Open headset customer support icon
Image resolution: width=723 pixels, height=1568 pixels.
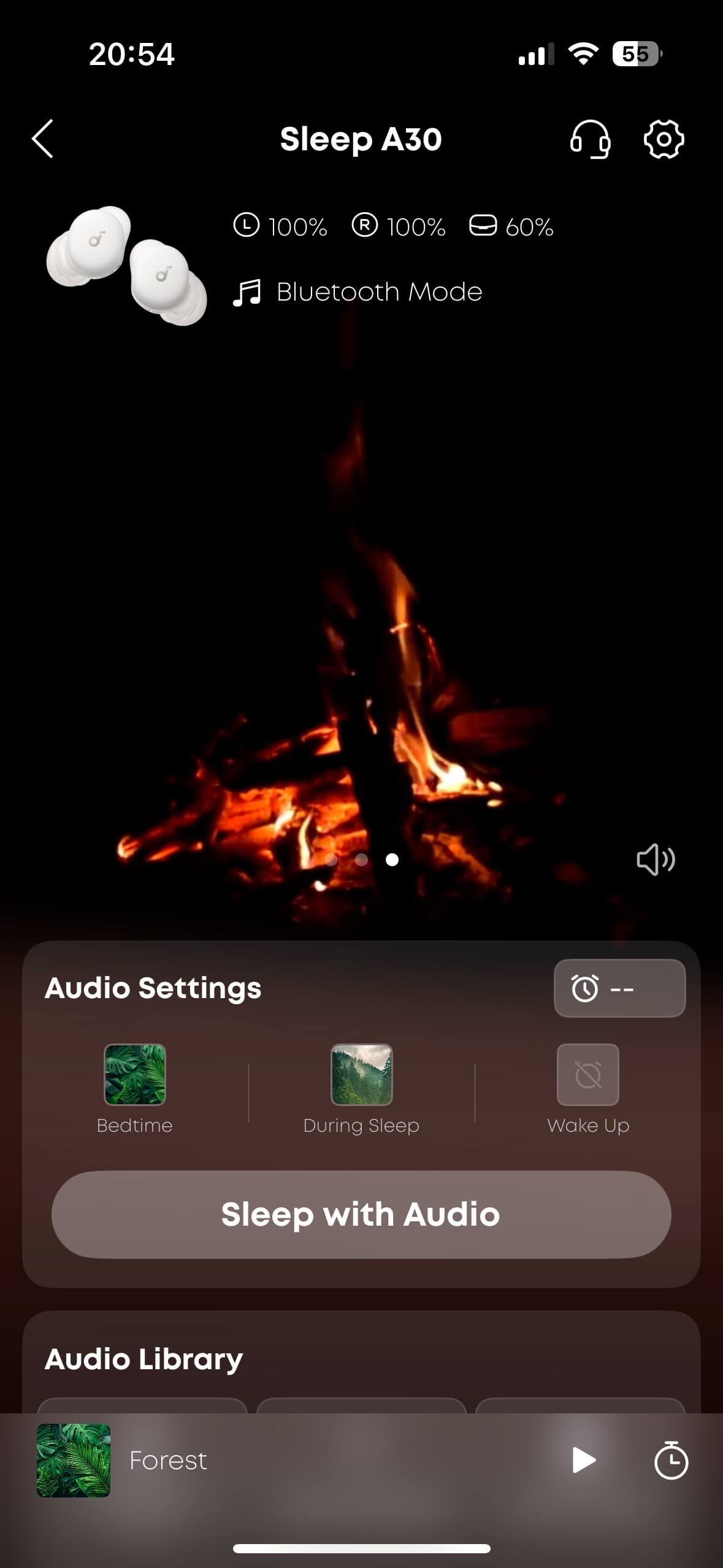click(x=590, y=139)
